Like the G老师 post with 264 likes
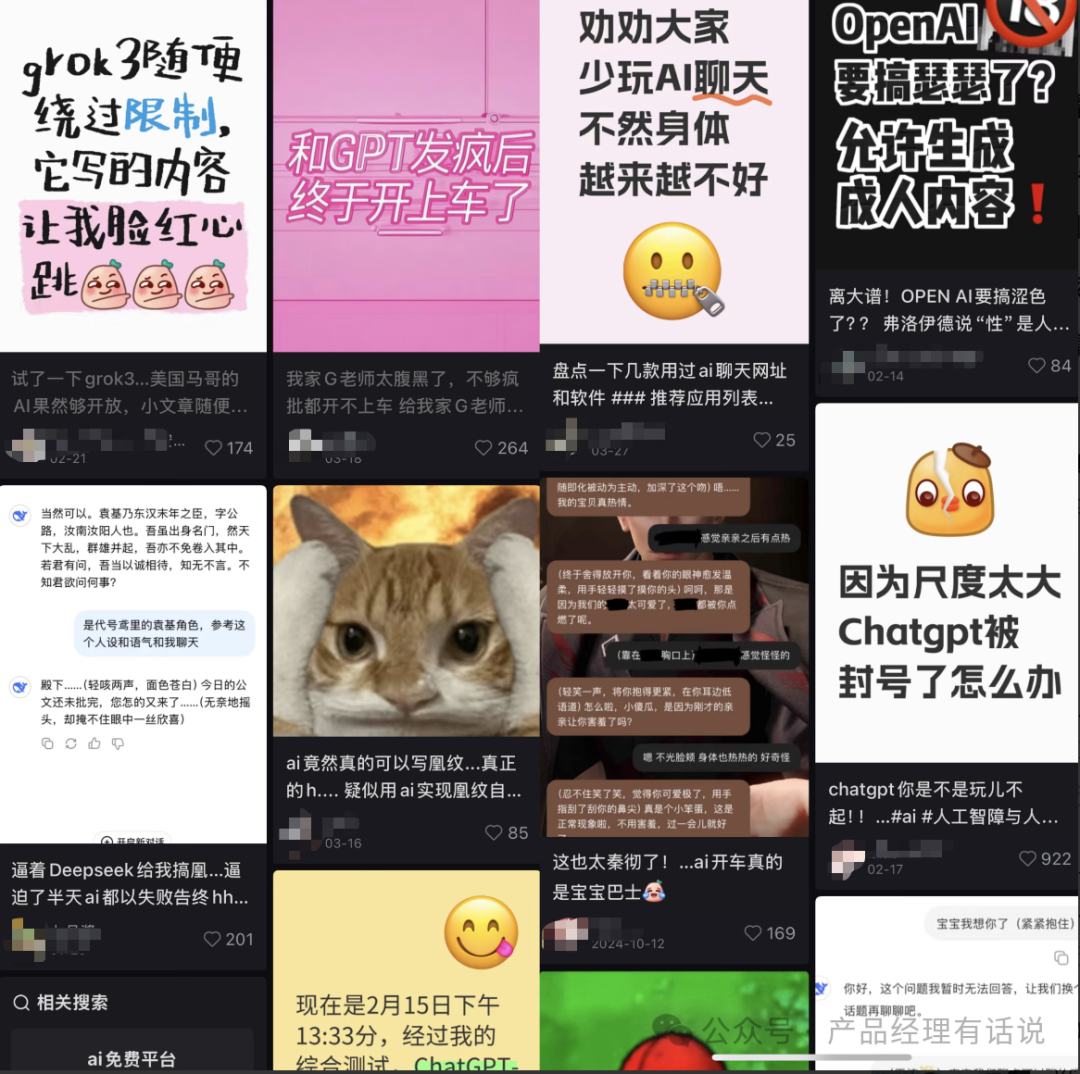Image resolution: width=1080 pixels, height=1074 pixels. click(x=484, y=448)
